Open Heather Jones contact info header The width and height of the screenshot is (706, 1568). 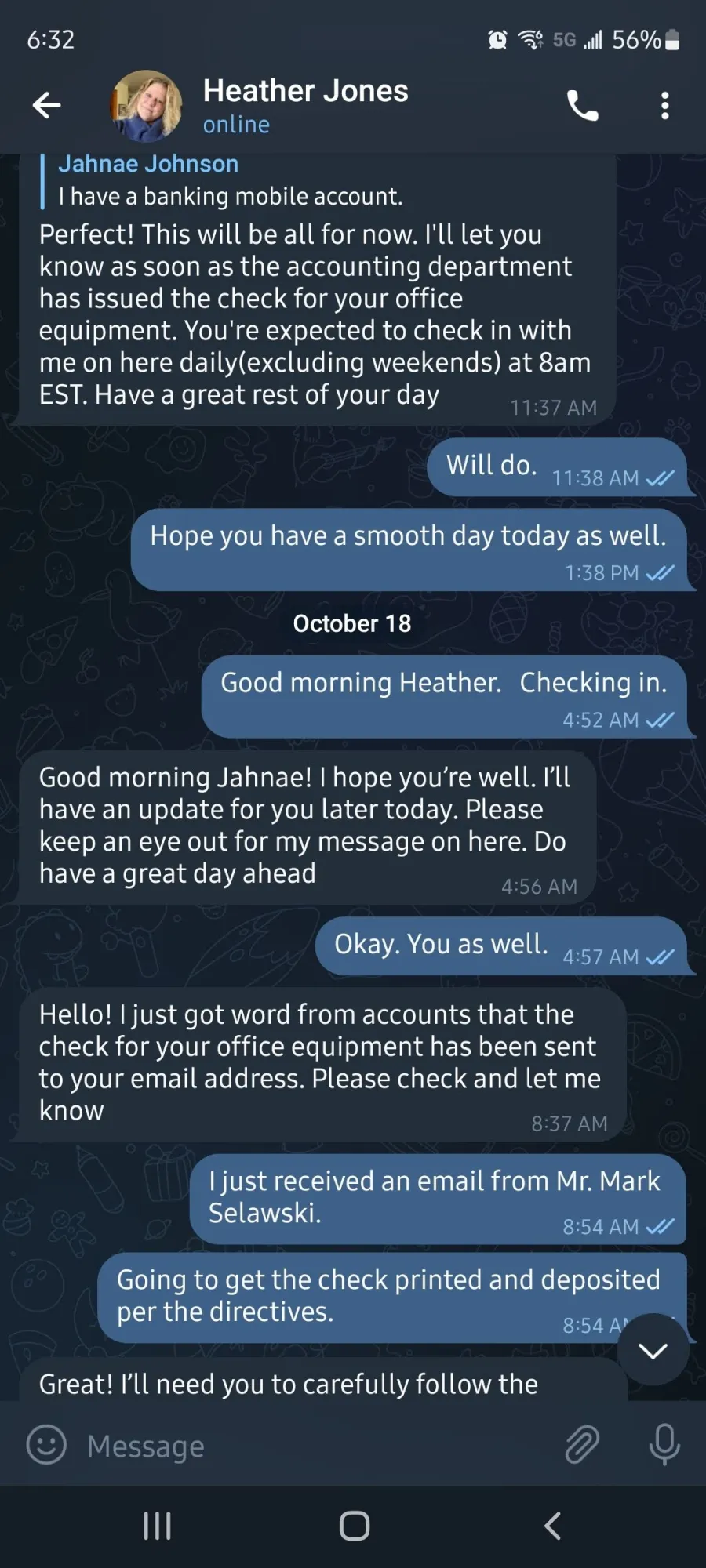(x=305, y=106)
